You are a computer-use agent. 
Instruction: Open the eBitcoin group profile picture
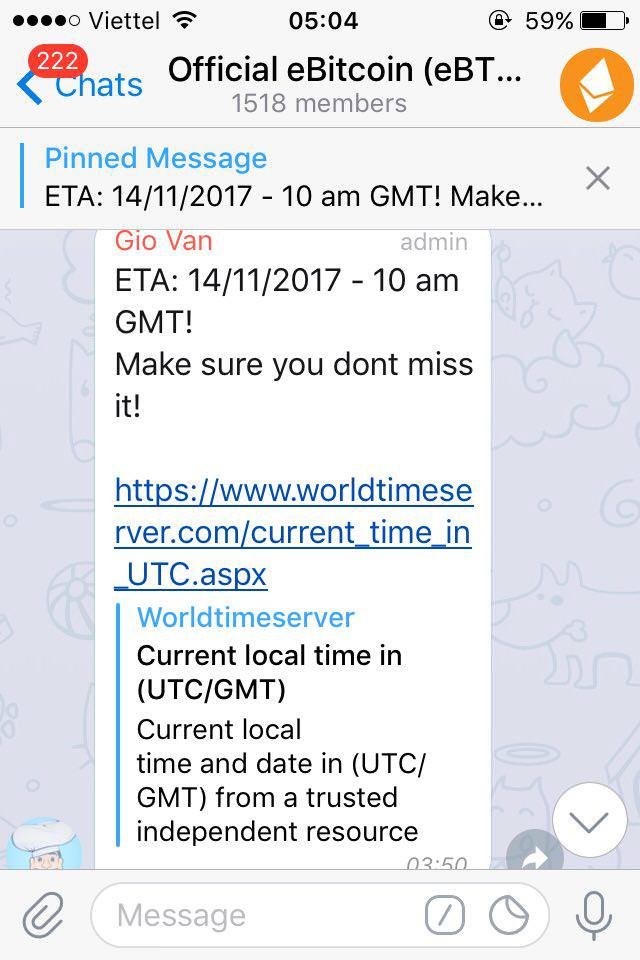[597, 85]
